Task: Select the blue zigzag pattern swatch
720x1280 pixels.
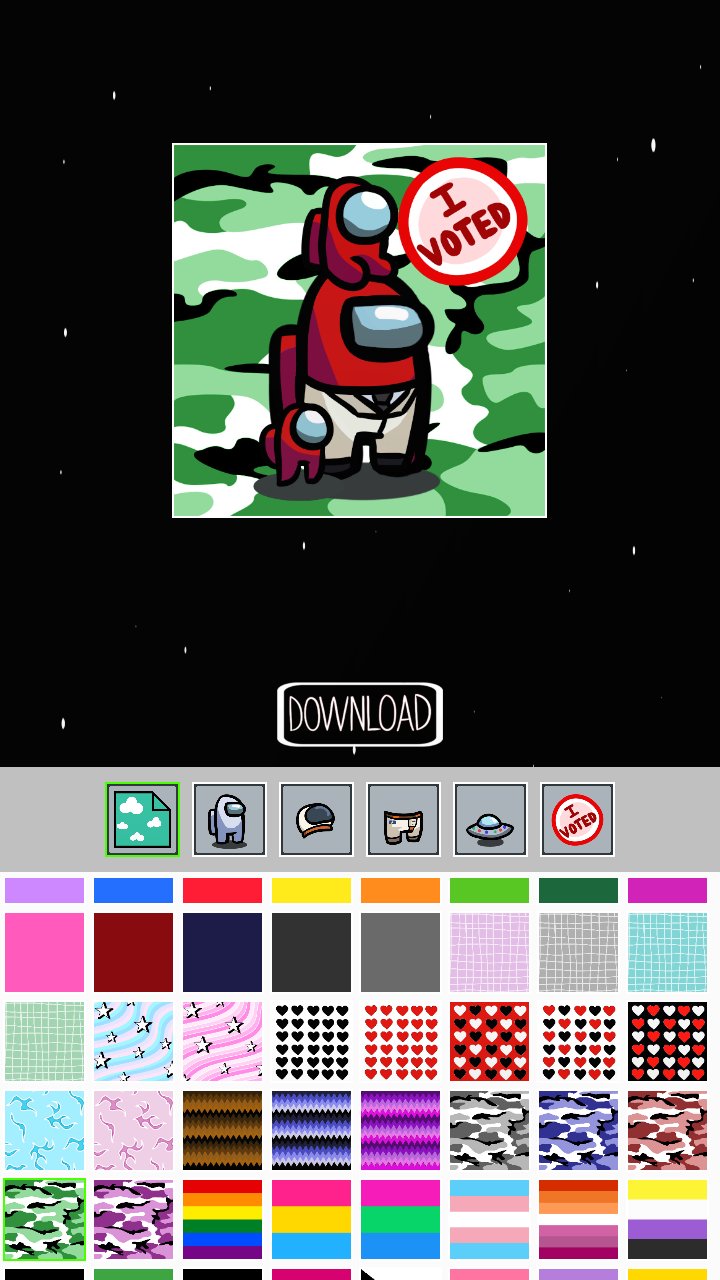Action: pyautogui.click(x=311, y=1130)
